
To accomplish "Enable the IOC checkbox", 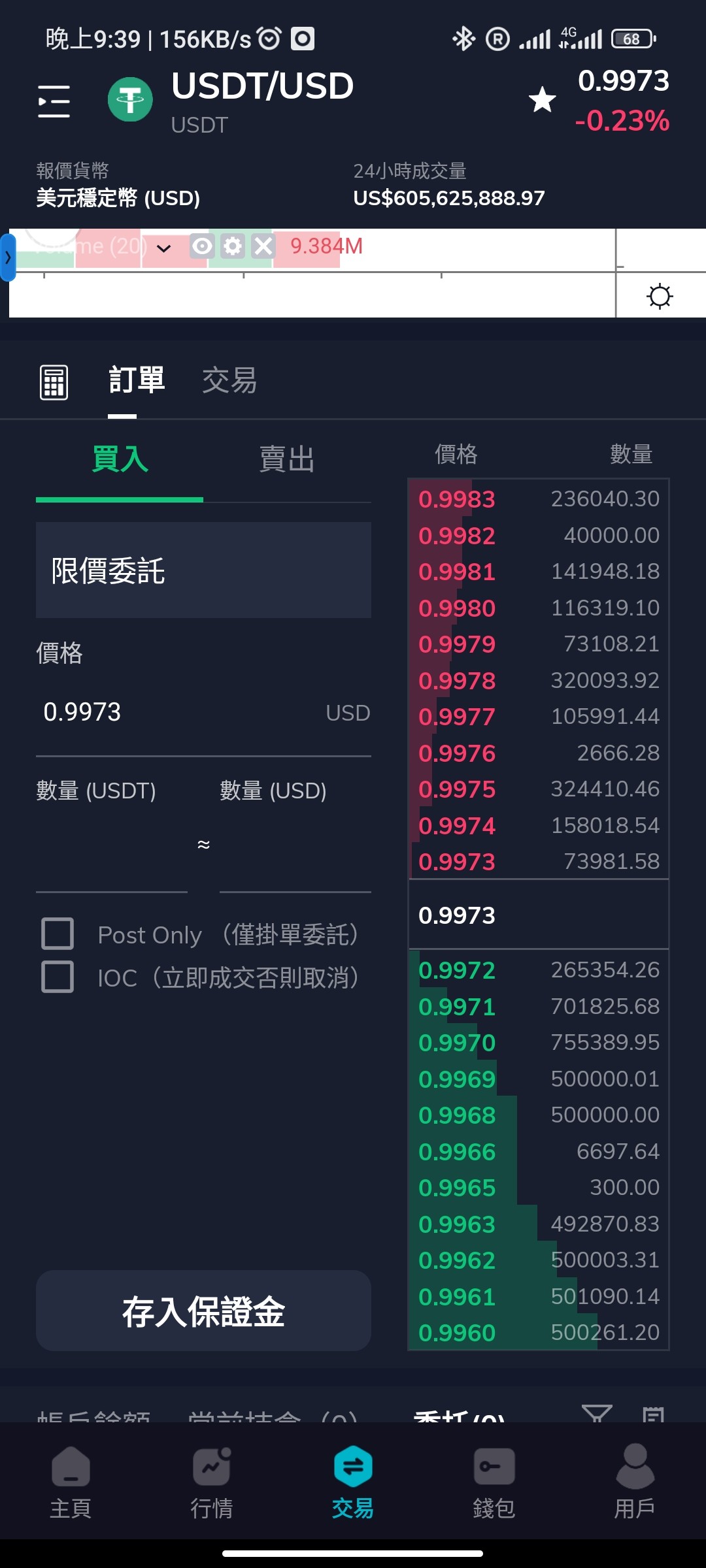I will (58, 977).
